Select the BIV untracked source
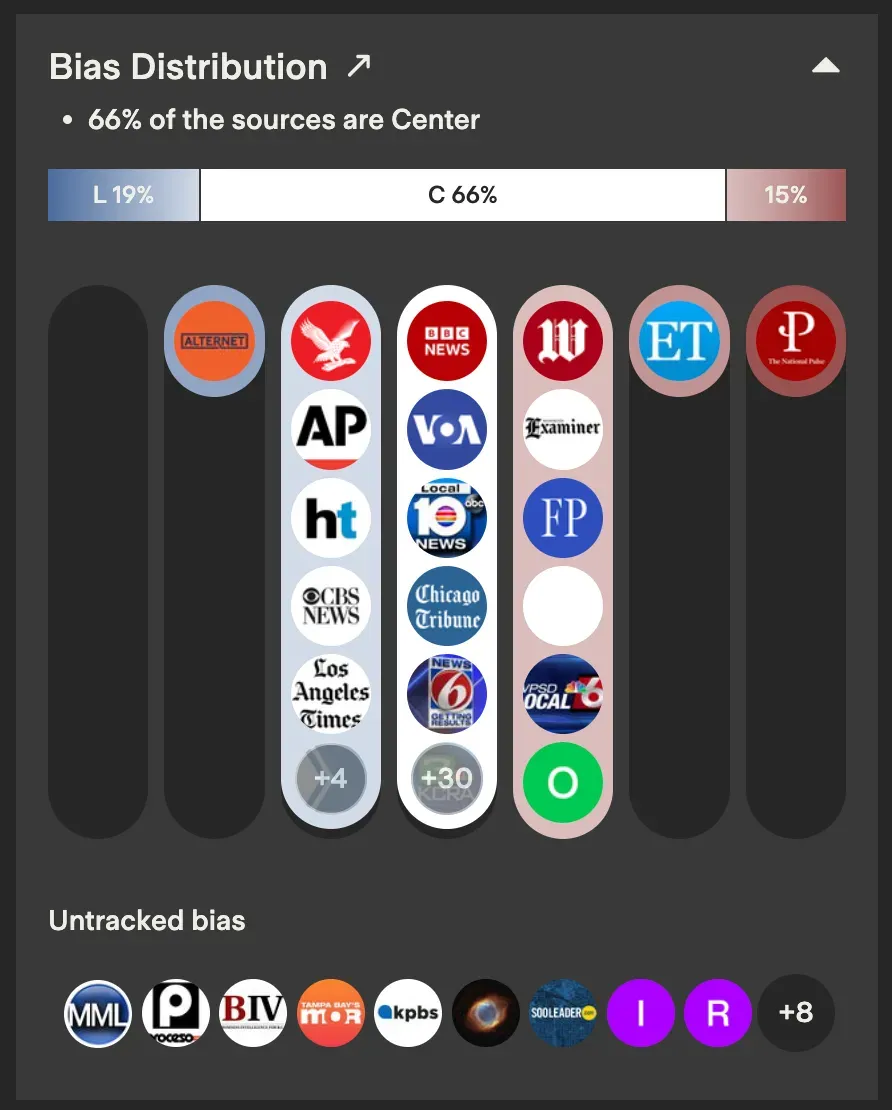The image size is (892, 1110). pos(253,1013)
